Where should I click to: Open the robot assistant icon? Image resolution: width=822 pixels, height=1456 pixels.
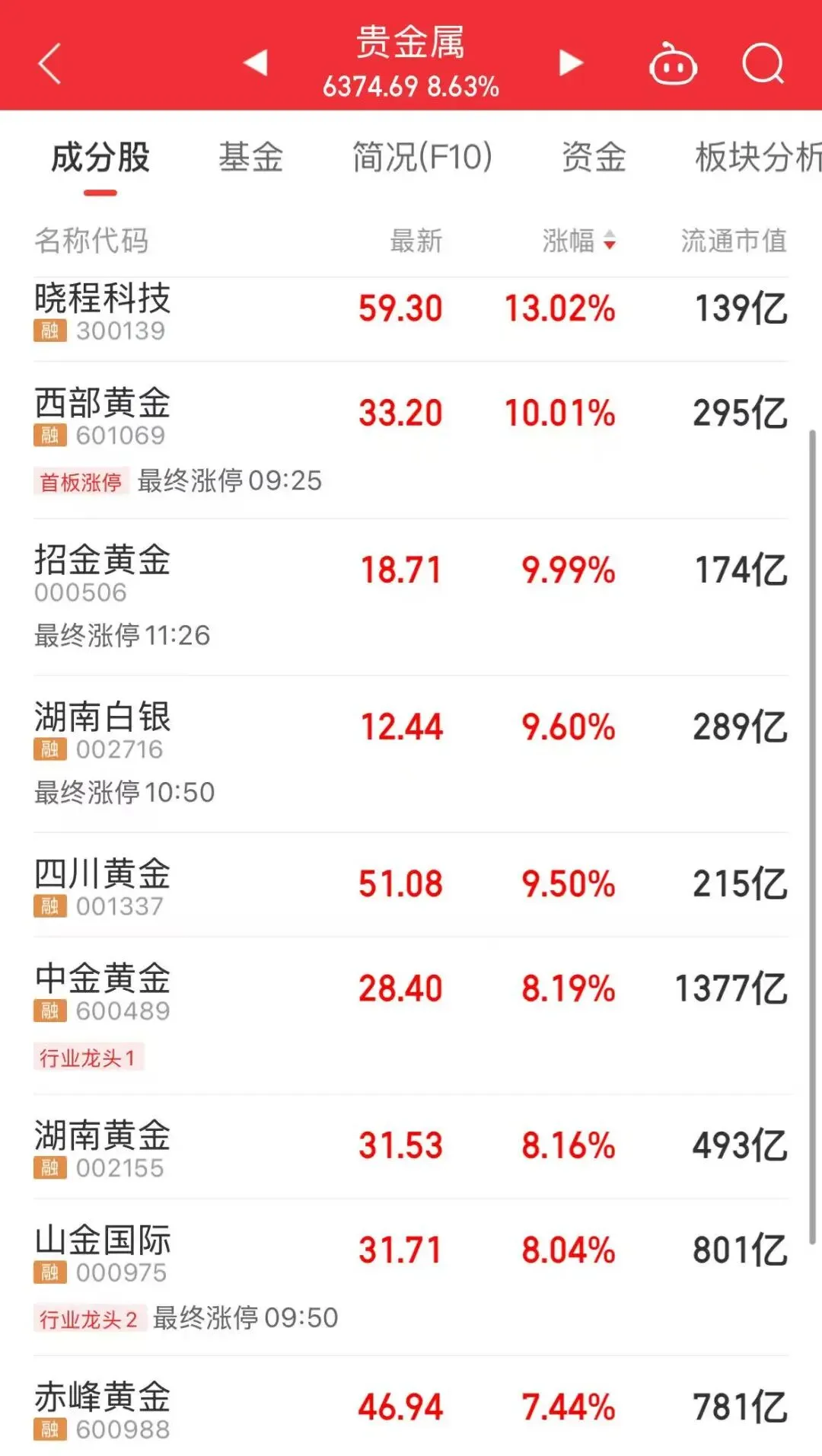tap(673, 65)
